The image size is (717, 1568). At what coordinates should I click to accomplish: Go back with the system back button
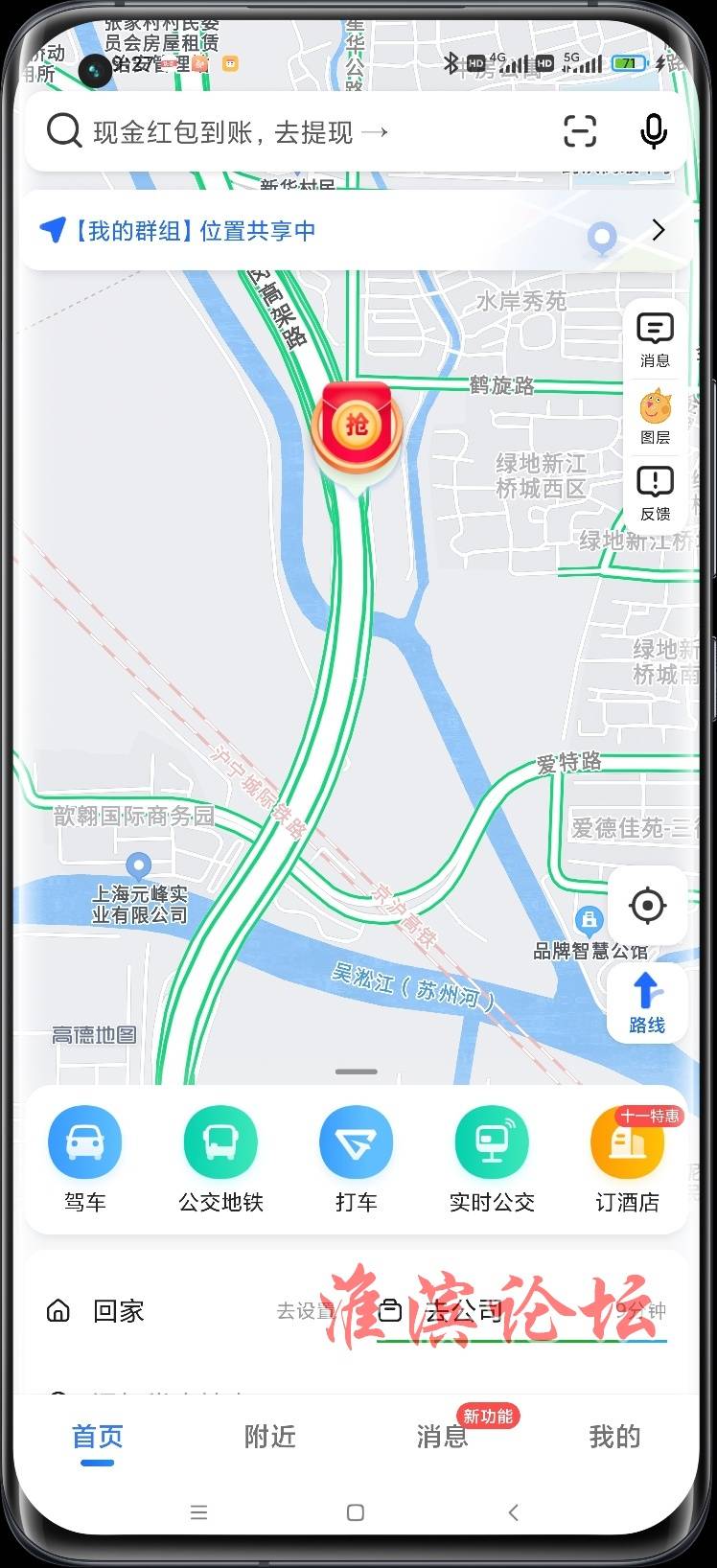pyautogui.click(x=513, y=1512)
